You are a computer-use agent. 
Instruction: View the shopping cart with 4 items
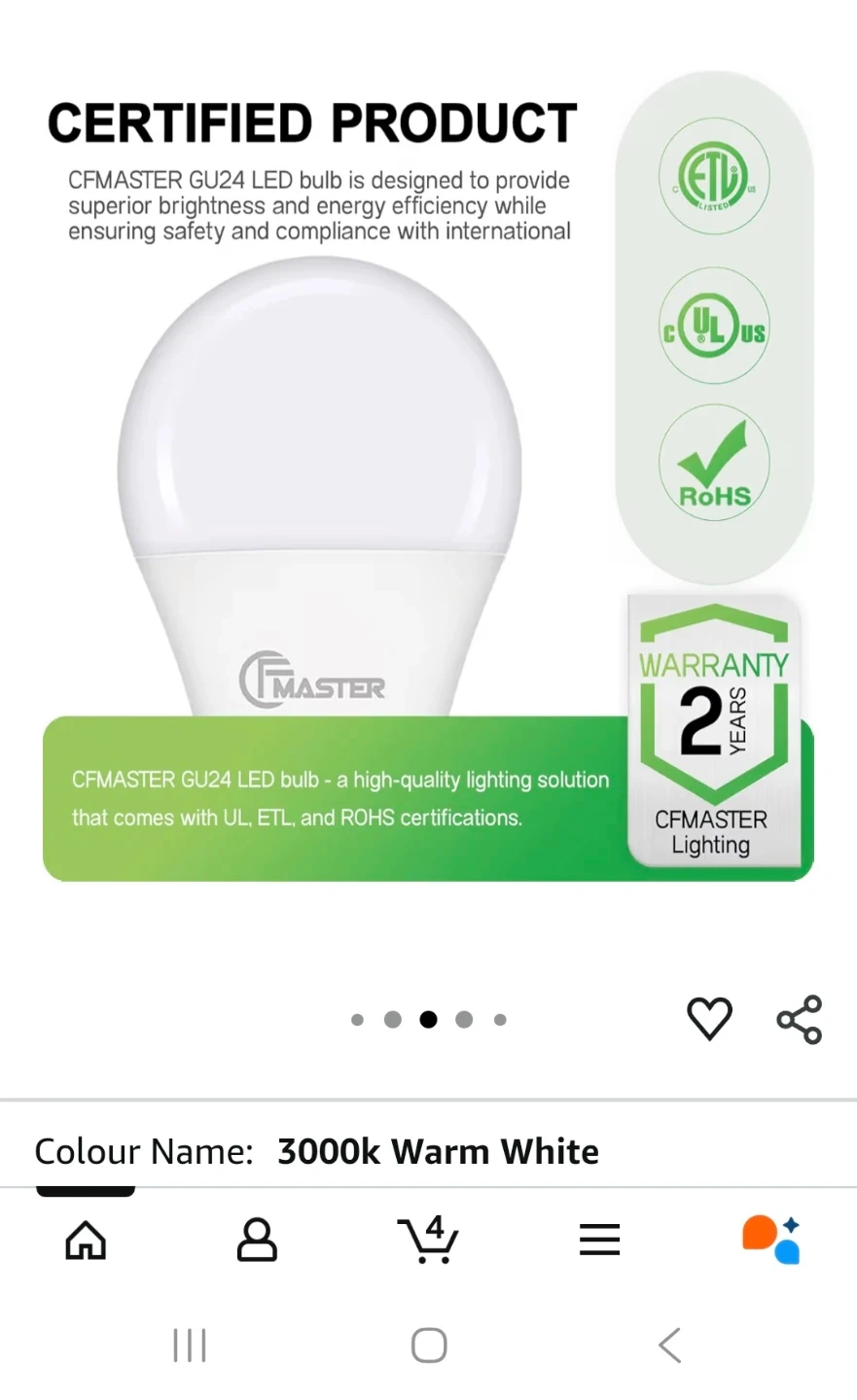point(429,1240)
